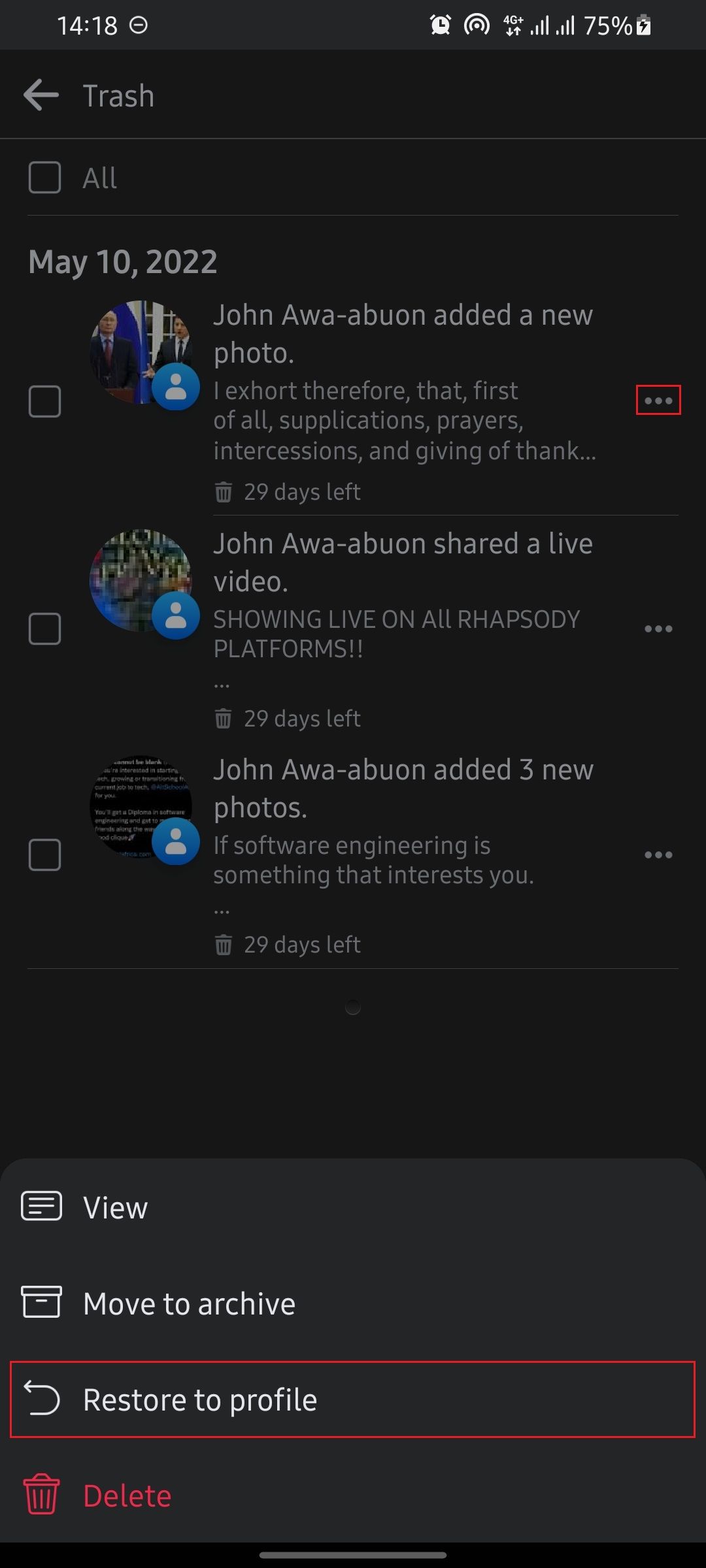Image resolution: width=706 pixels, height=1568 pixels.
Task: Select the checkbox for the new photo post
Action: (43, 402)
